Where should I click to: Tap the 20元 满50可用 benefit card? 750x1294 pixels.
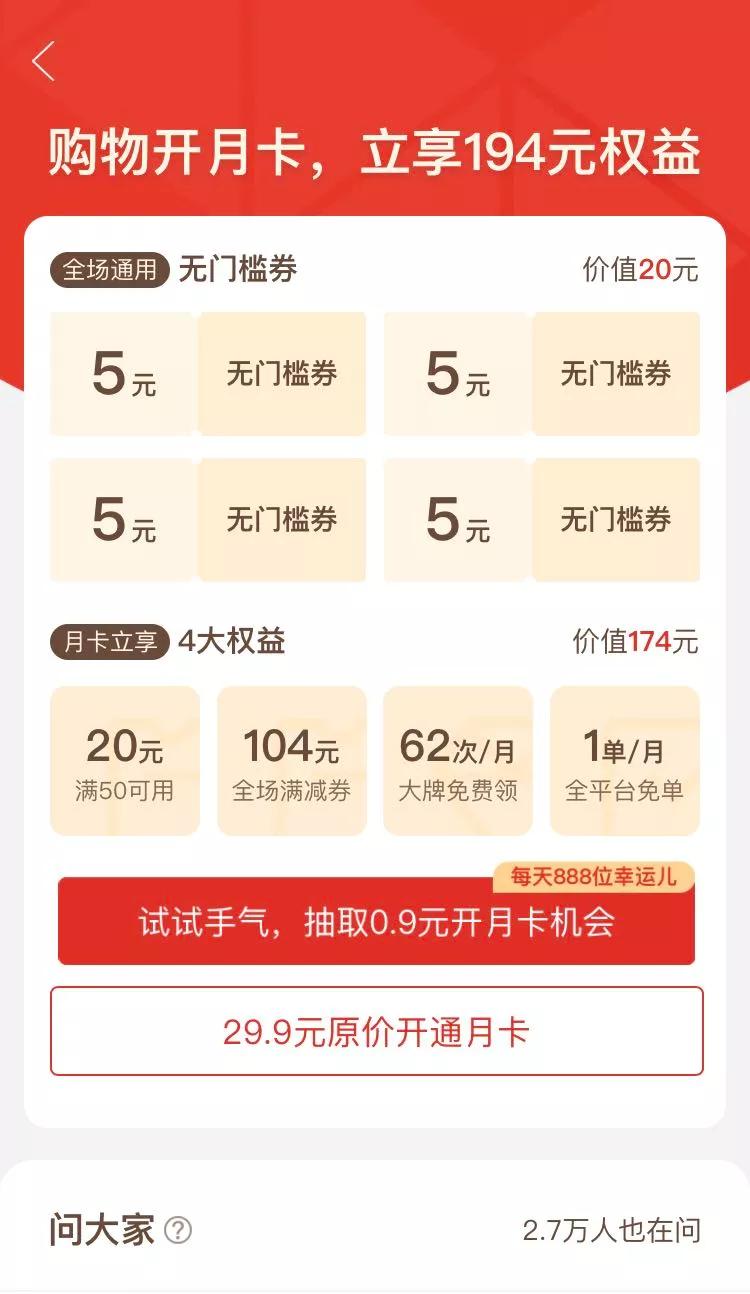coord(125,759)
